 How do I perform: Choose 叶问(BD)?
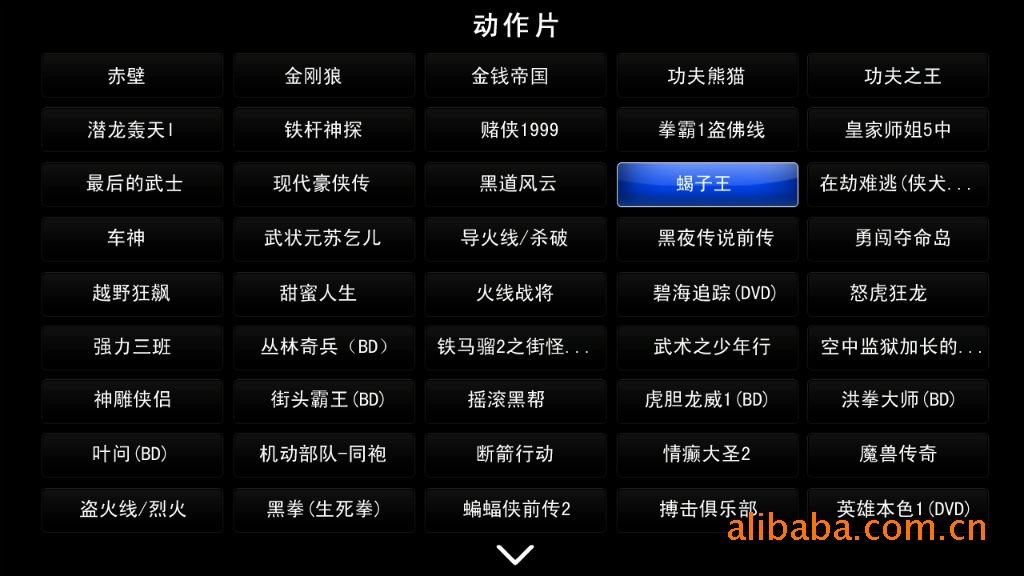pyautogui.click(x=132, y=454)
